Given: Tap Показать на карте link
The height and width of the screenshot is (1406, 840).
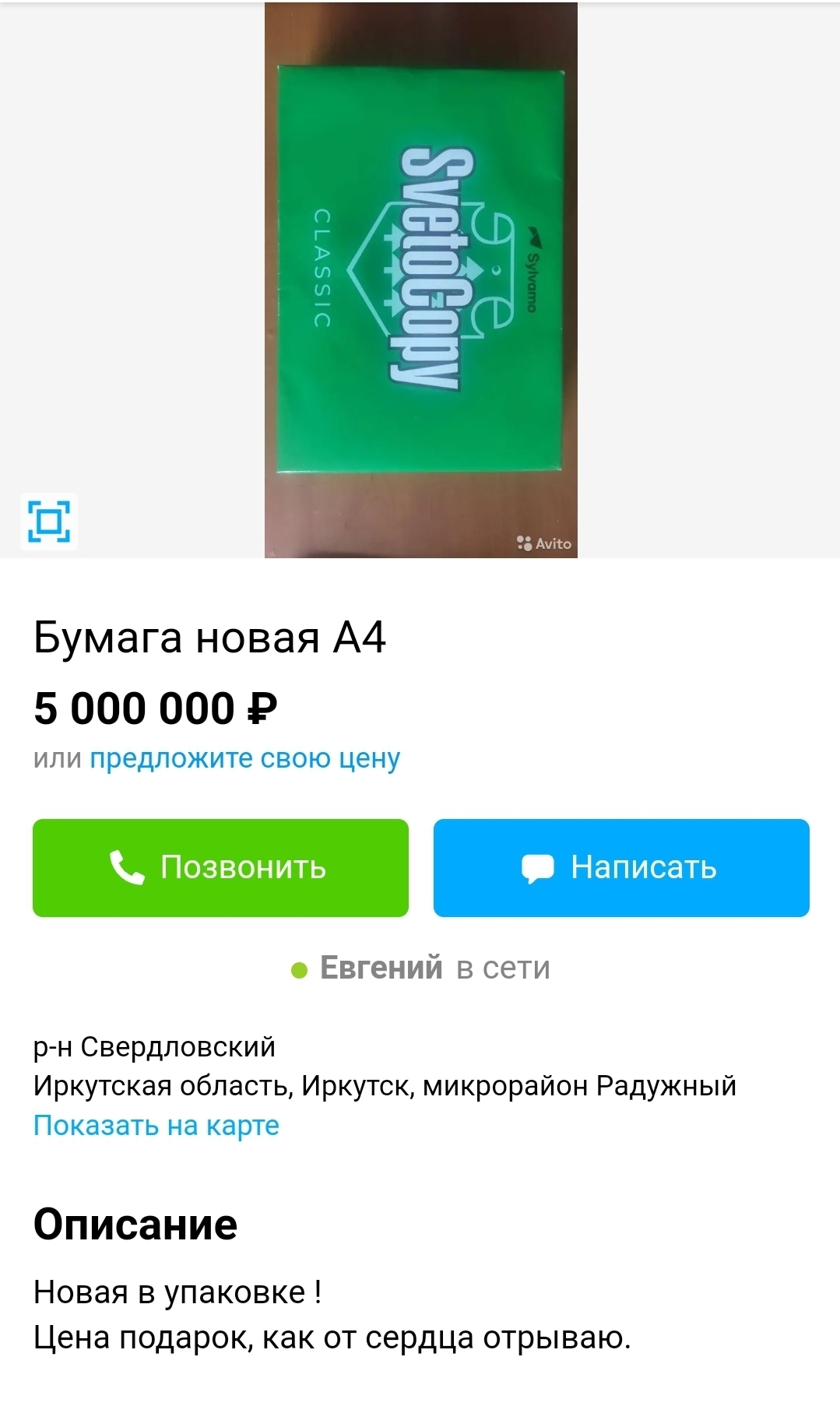Looking at the screenshot, I should point(156,1125).
